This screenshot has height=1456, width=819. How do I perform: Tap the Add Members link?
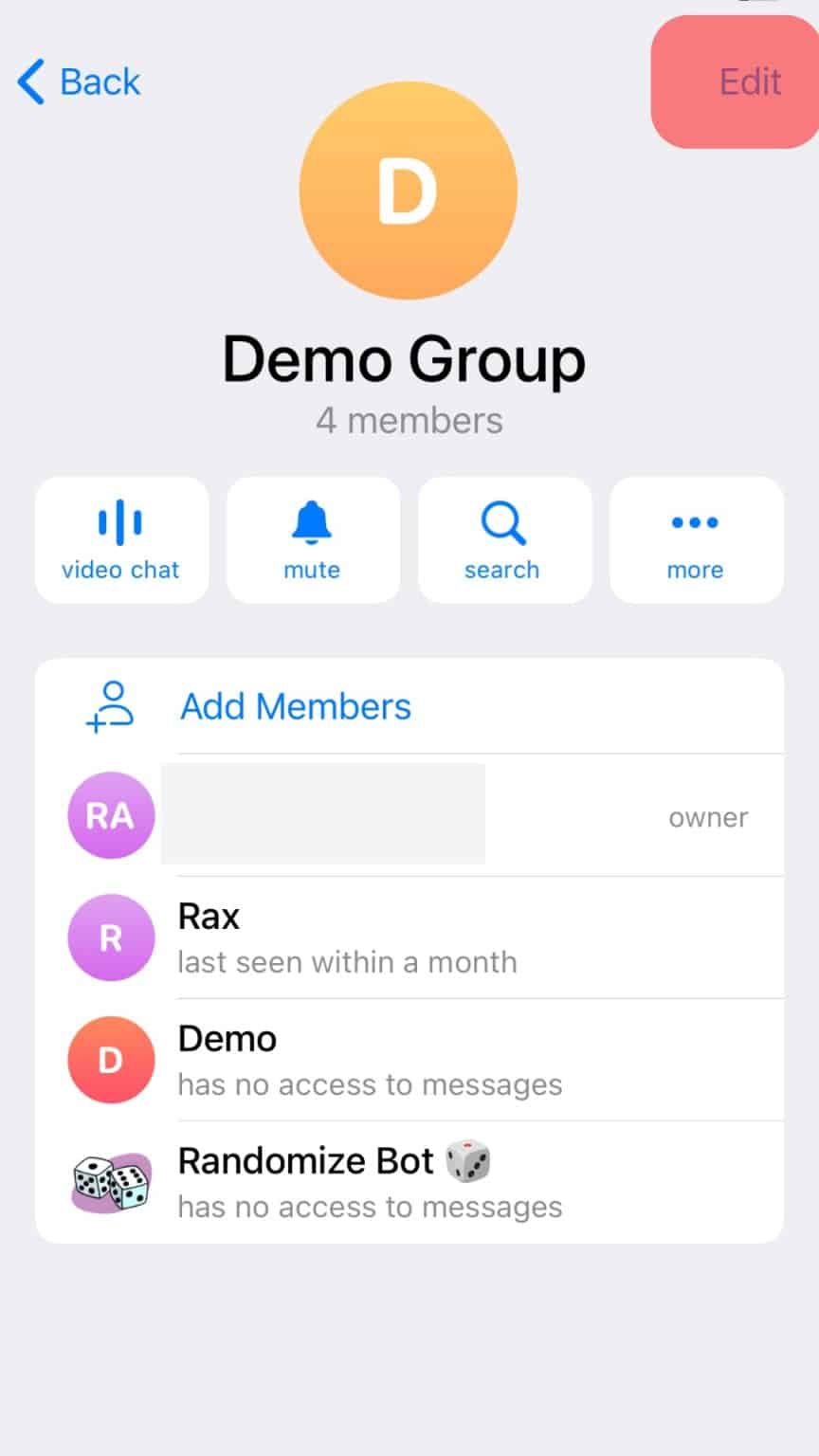[x=295, y=705]
